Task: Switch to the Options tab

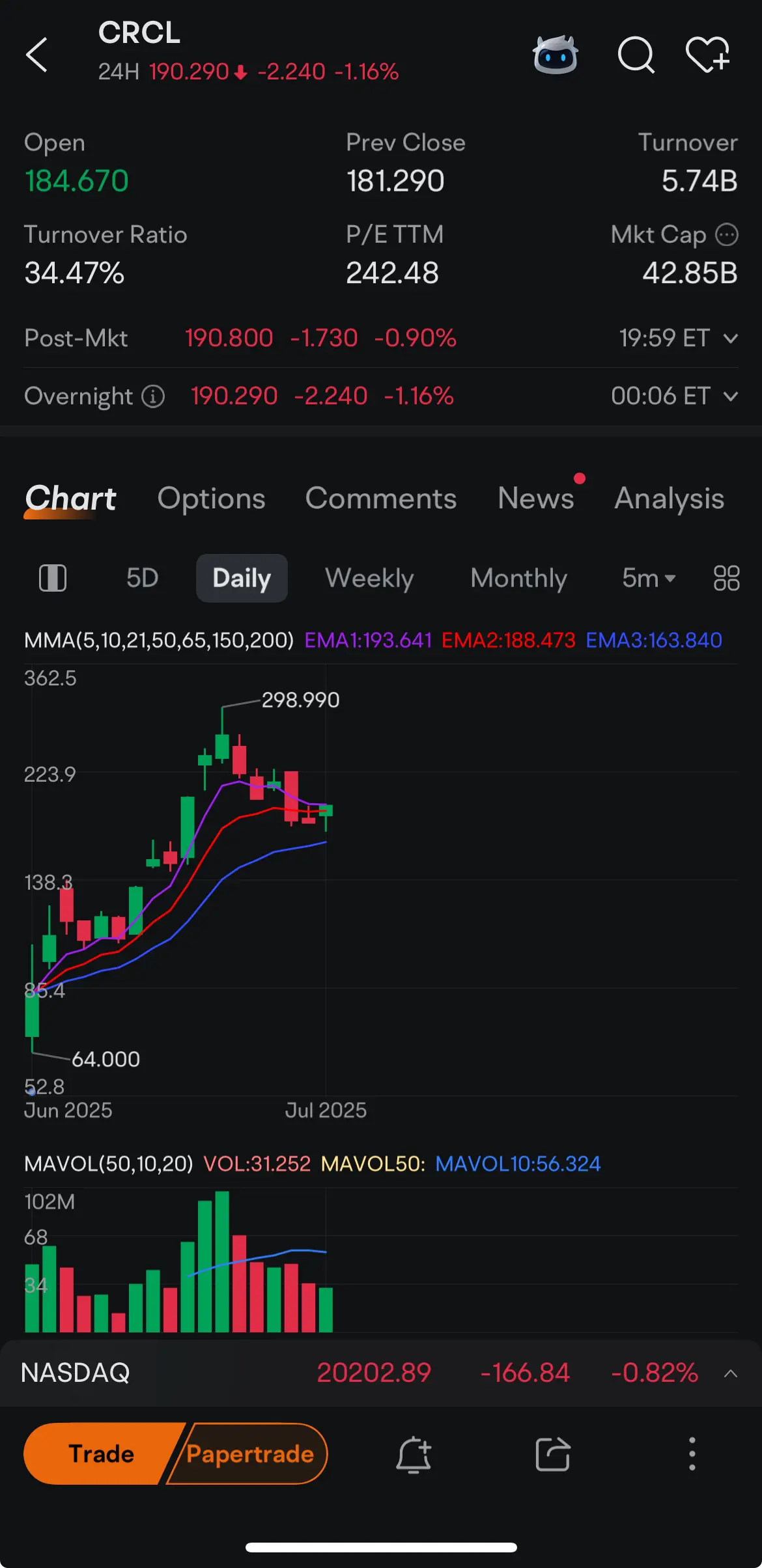Action: [x=212, y=499]
